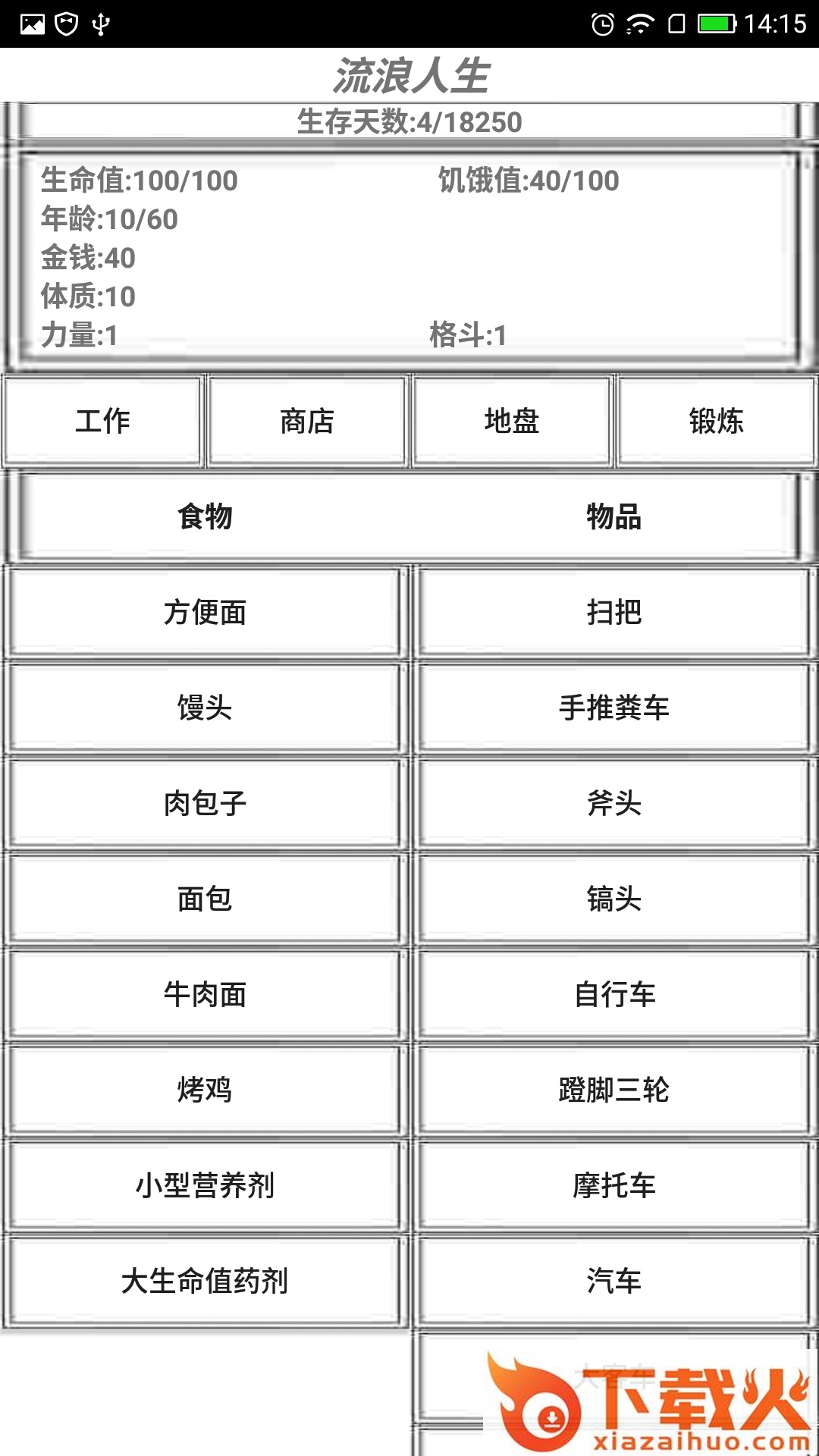819x1456 pixels.
Task: Purchase 牛肉面
Action: click(x=205, y=994)
